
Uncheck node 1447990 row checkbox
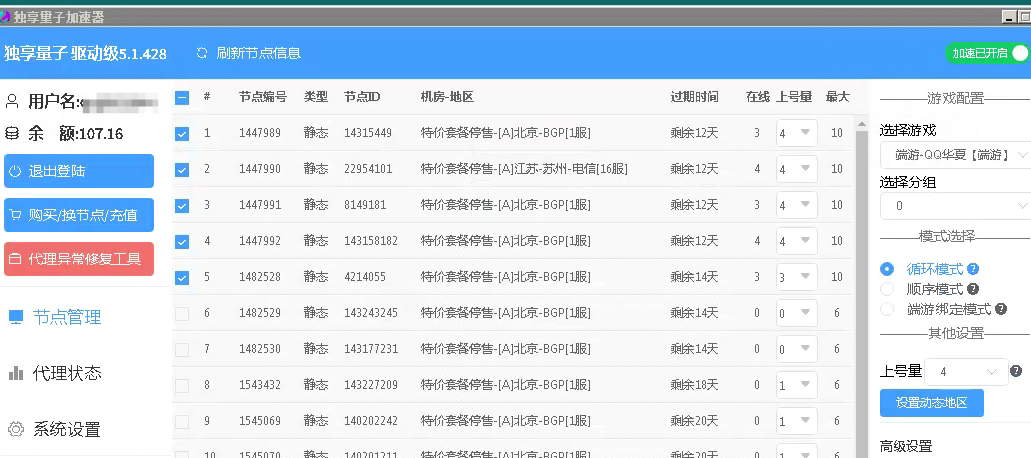click(182, 169)
